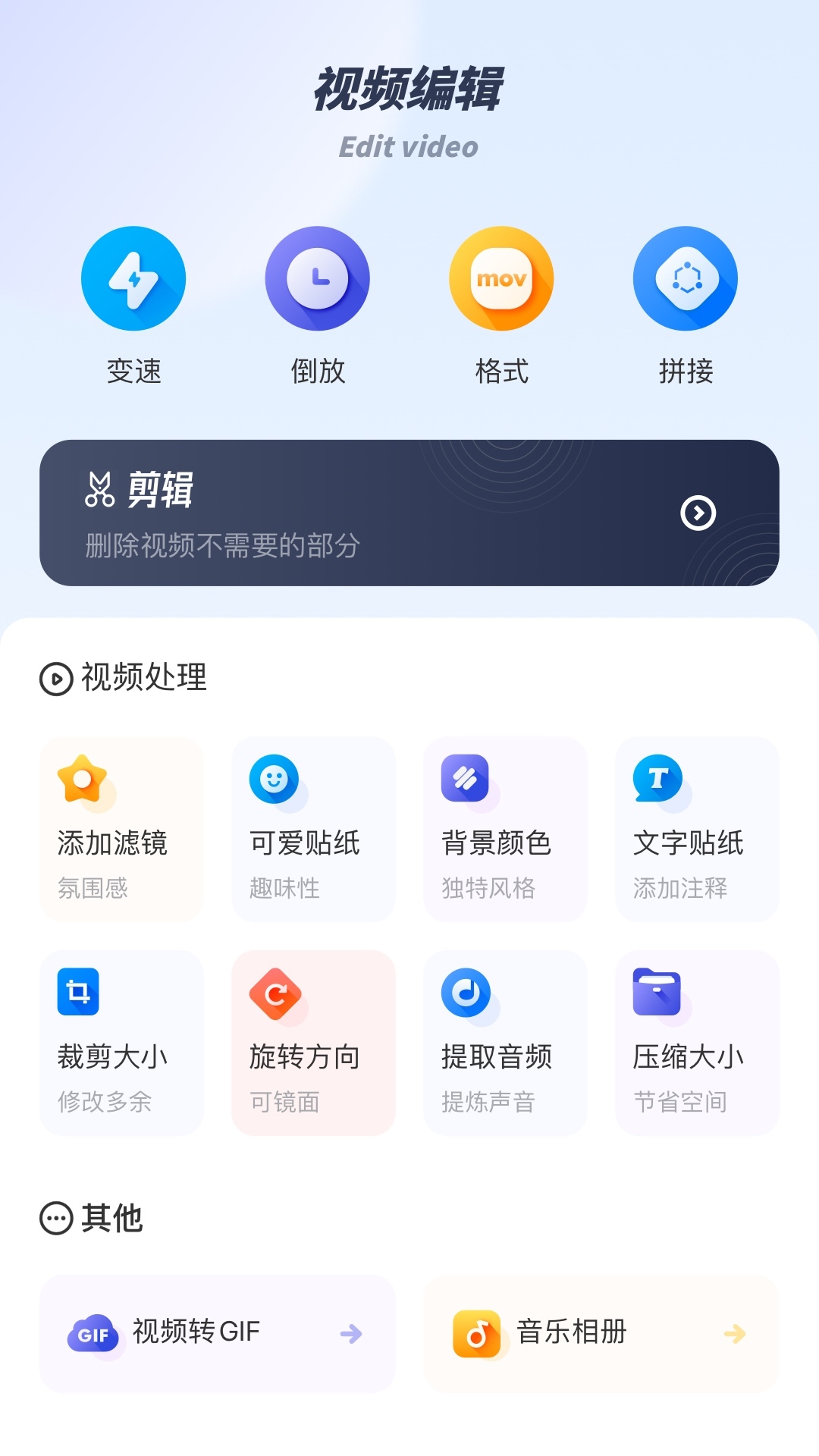
Task: Open the 背景颜色 background color tool
Action: [x=505, y=827]
